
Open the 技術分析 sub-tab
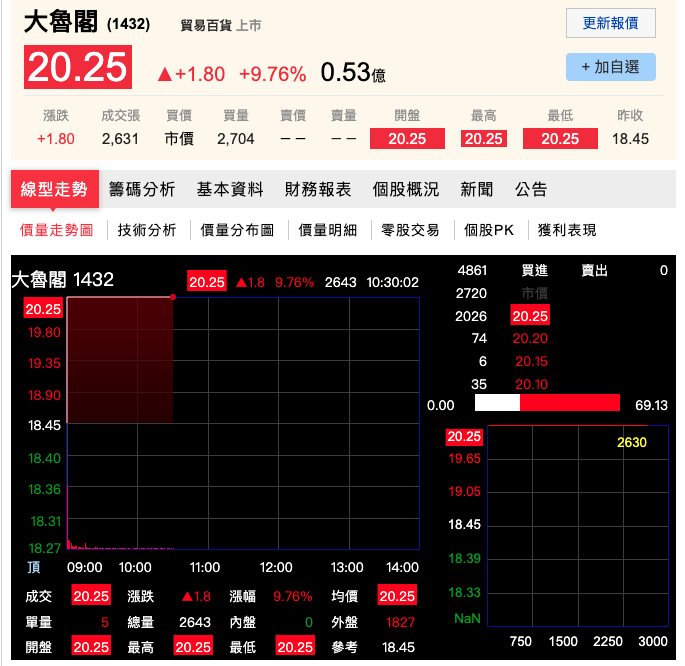[x=147, y=230]
